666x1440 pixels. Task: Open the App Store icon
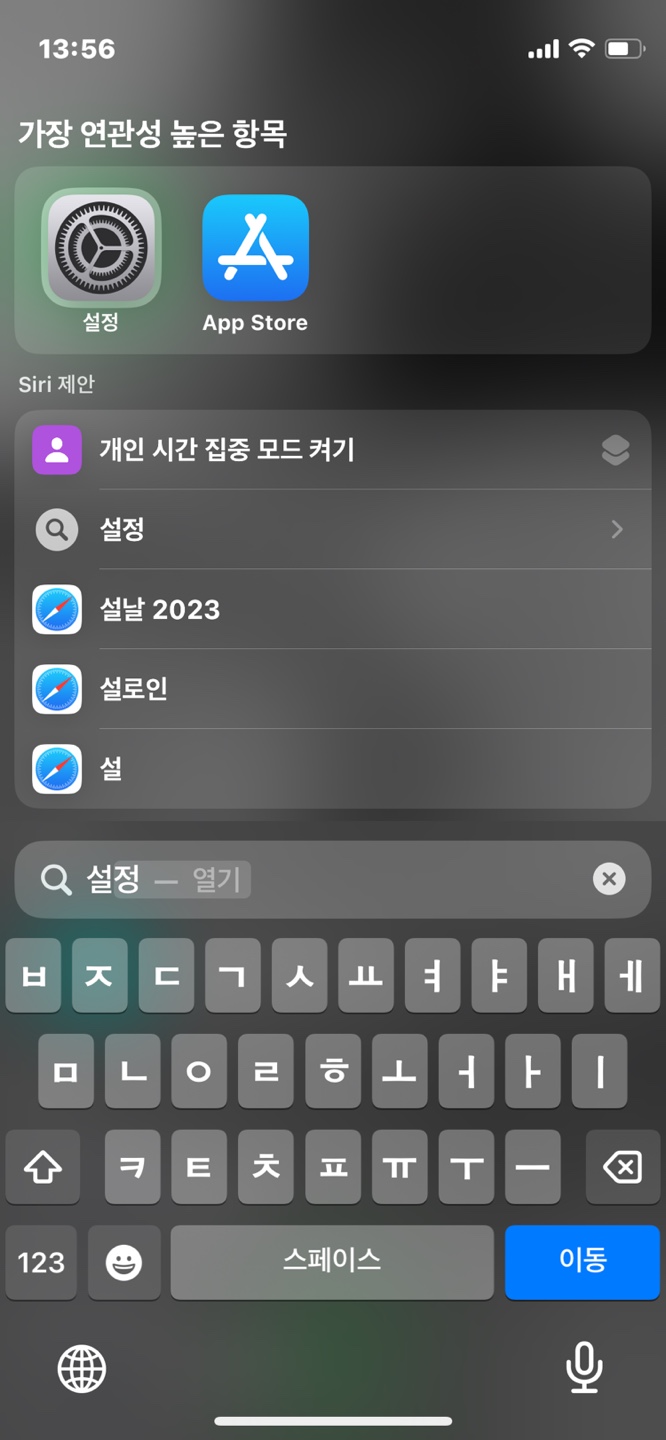coord(255,248)
